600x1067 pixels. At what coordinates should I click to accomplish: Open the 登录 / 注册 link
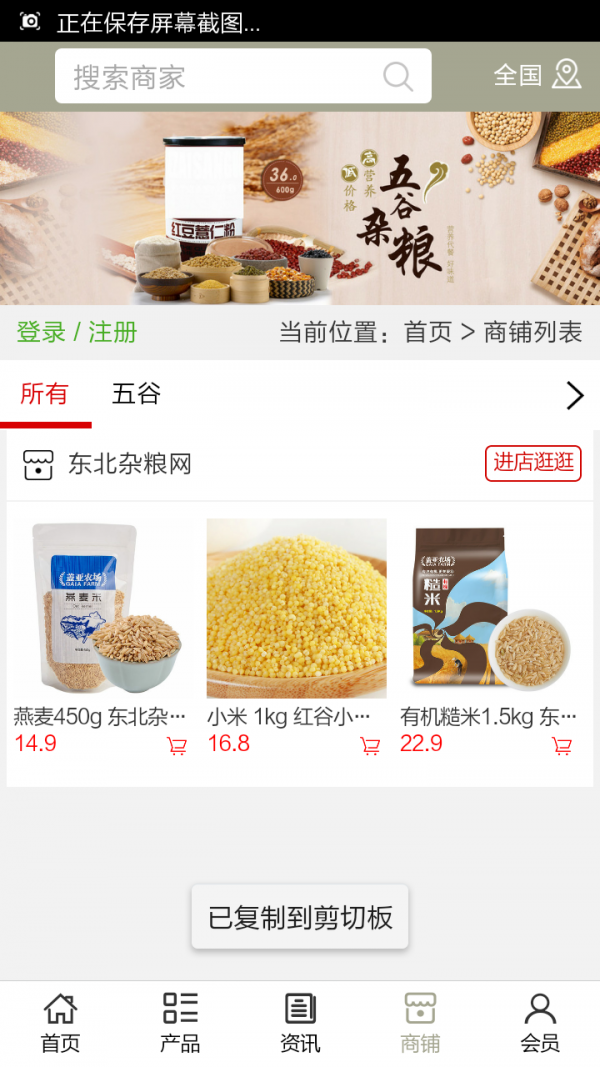pos(77,332)
